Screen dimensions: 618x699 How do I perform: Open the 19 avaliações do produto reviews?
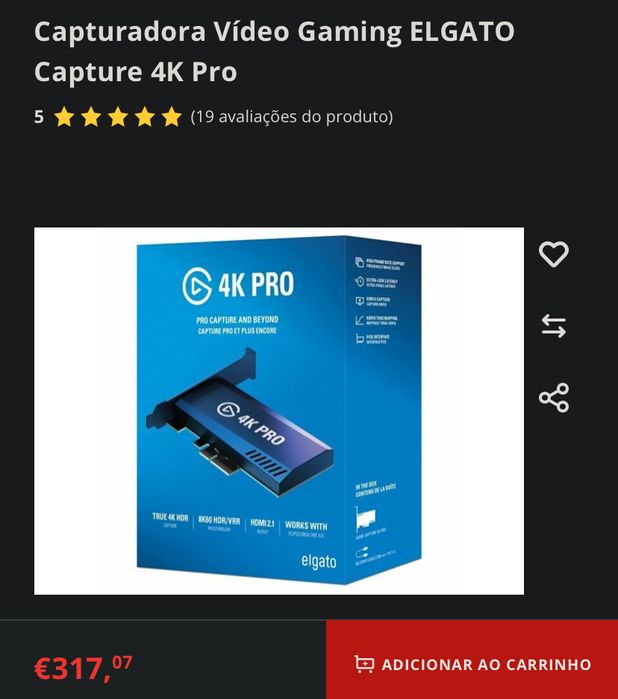click(x=291, y=117)
